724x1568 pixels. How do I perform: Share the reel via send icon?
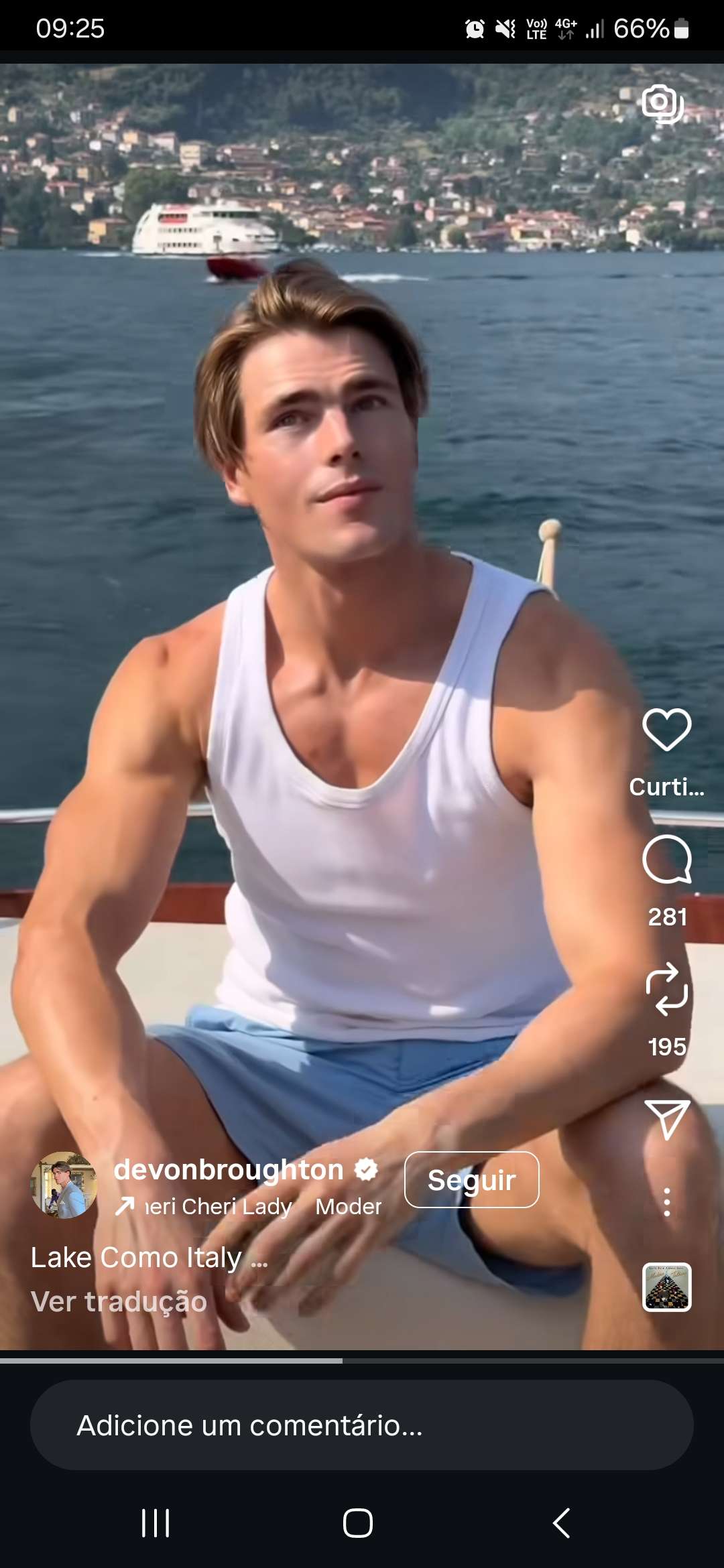(x=666, y=1119)
